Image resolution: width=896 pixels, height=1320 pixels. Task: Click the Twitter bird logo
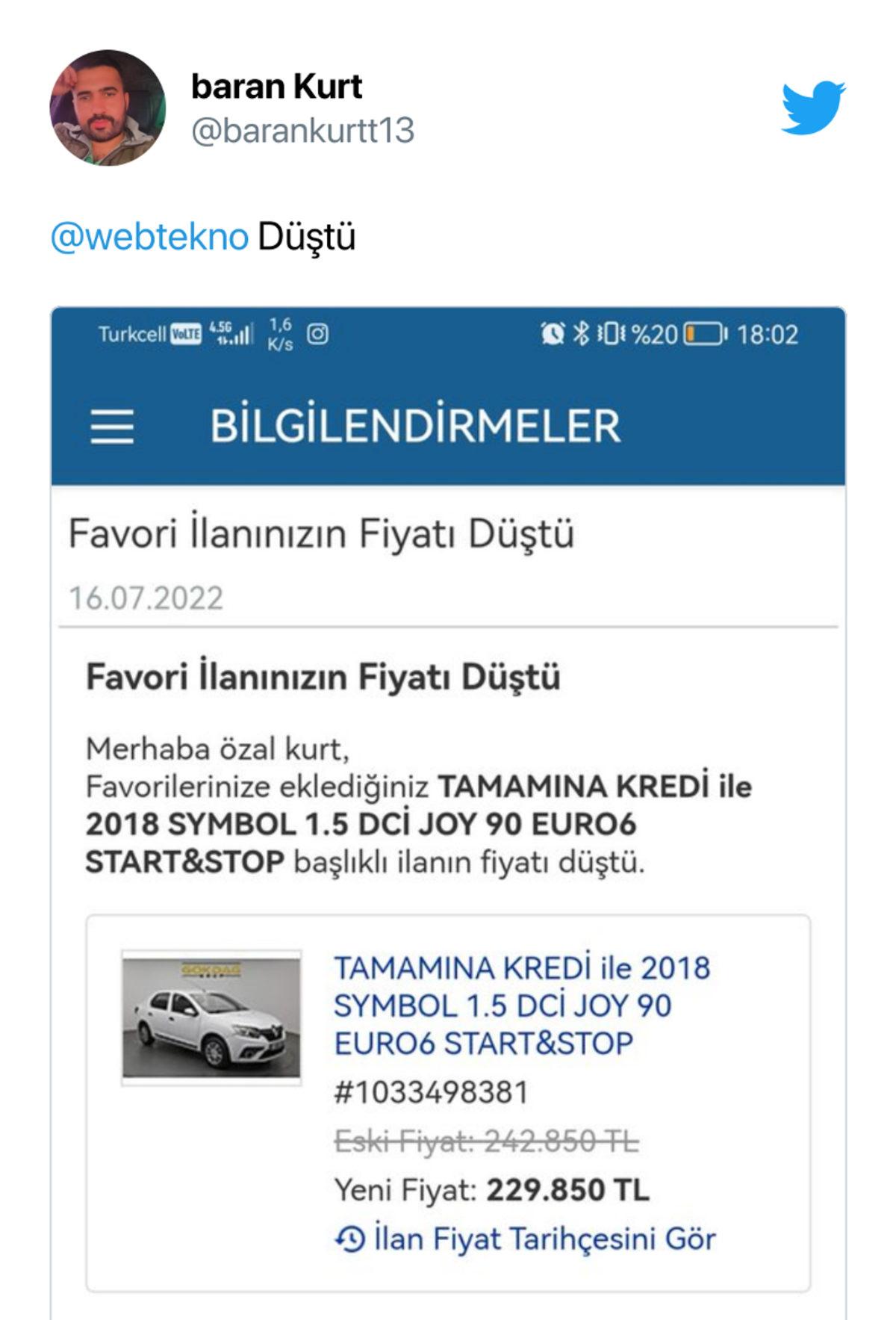point(811,109)
